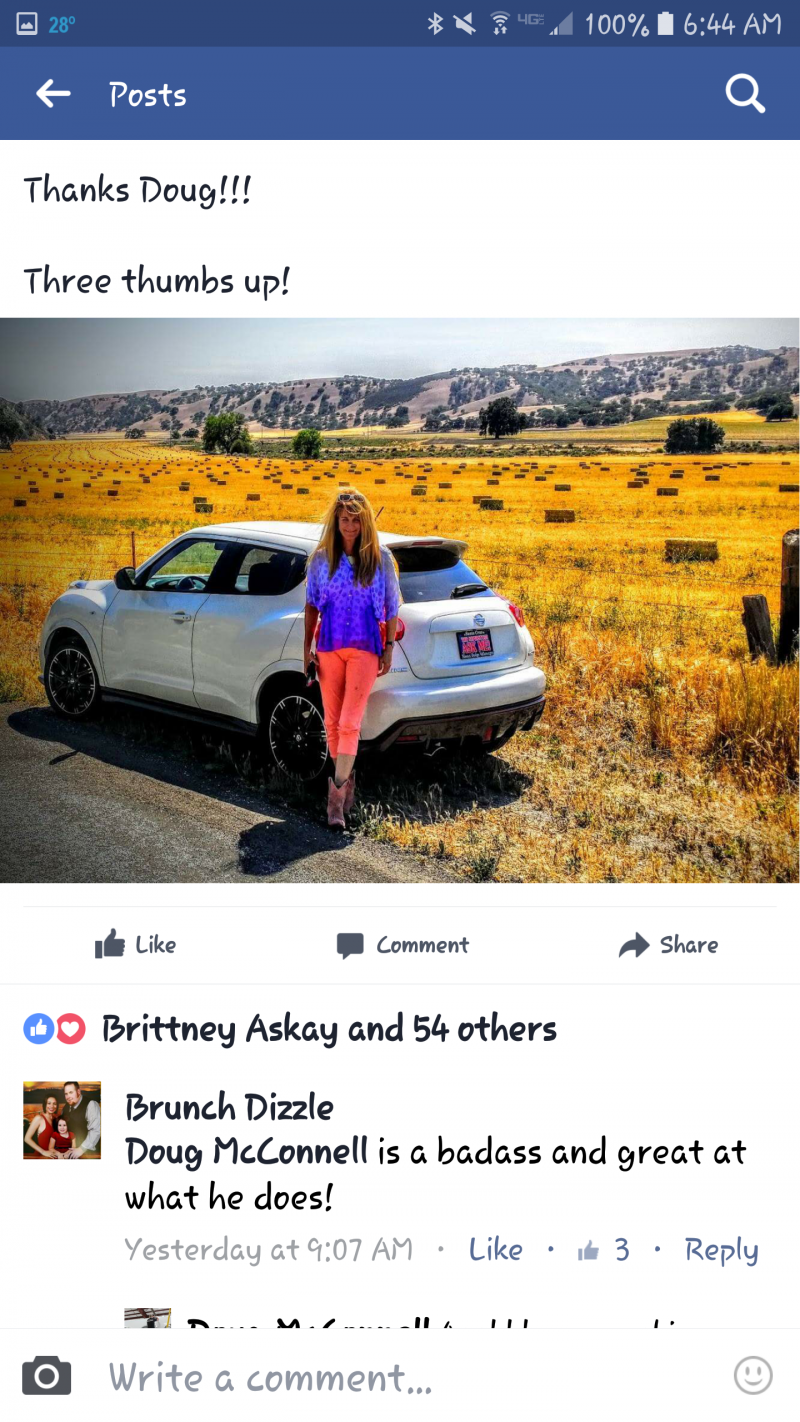This screenshot has width=800, height=1422.
Task: Open Brunch Dizzle's profile name
Action: tap(229, 1107)
